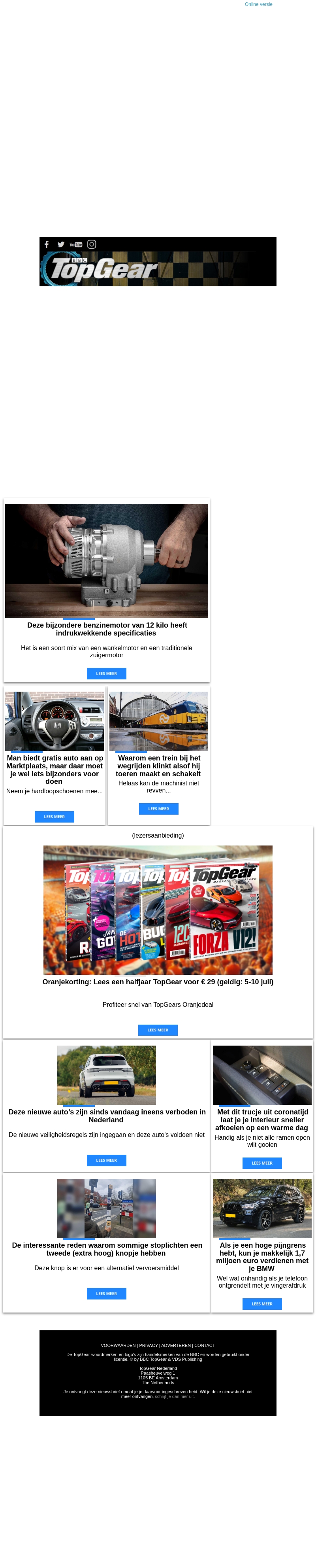
Task: Tap Lees meer for the 1,7 miljoen BMW article
Action: pos(262,1304)
